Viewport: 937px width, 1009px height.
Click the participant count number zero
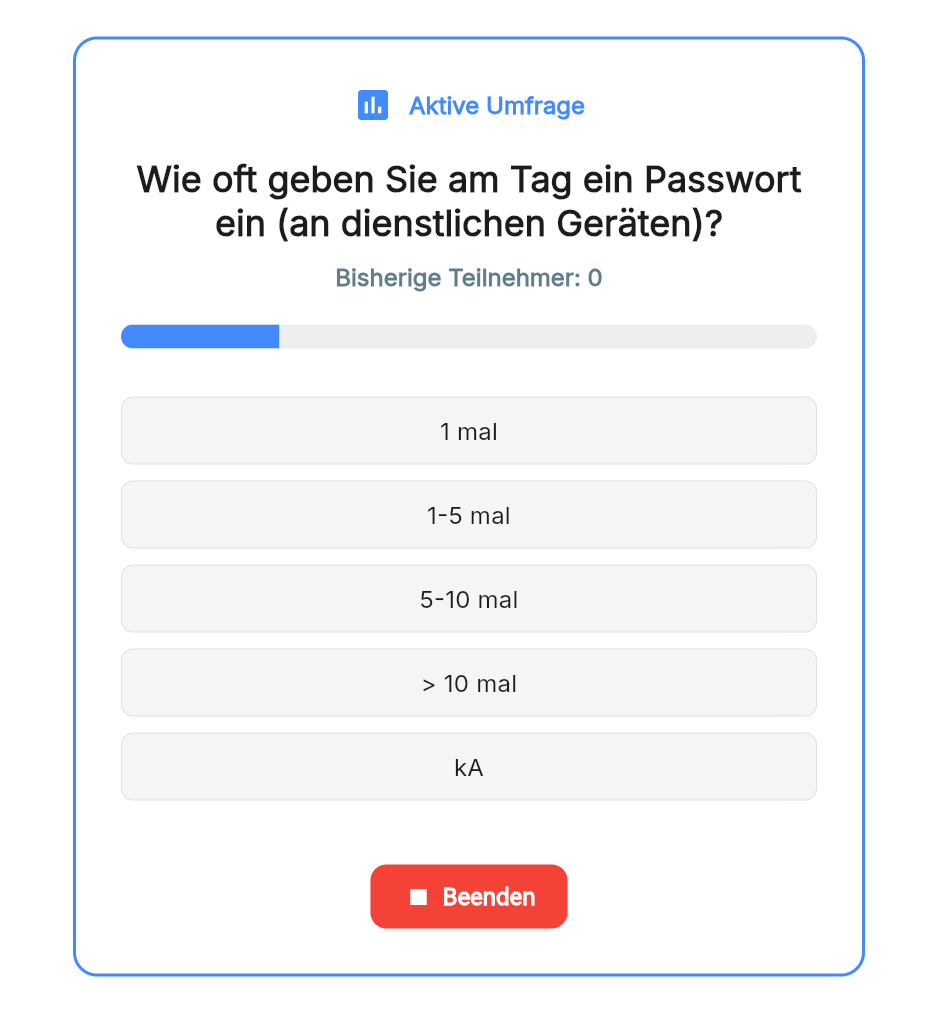point(596,278)
